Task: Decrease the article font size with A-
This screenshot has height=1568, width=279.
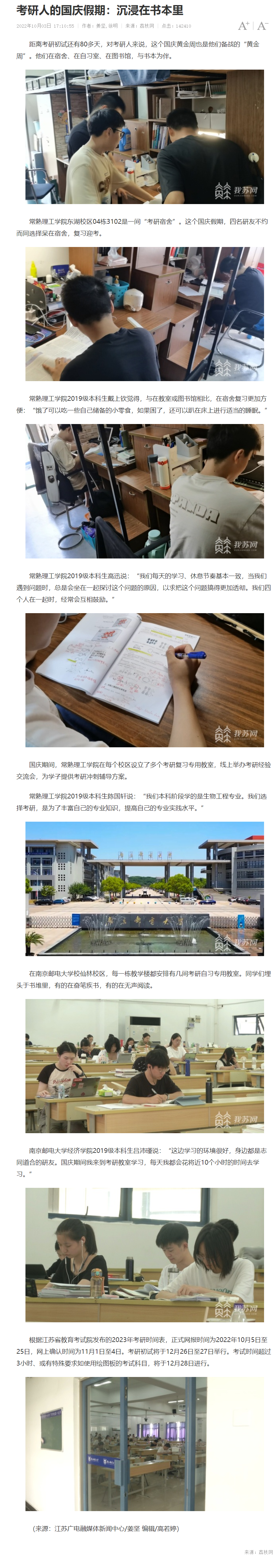Action: tap(262, 25)
